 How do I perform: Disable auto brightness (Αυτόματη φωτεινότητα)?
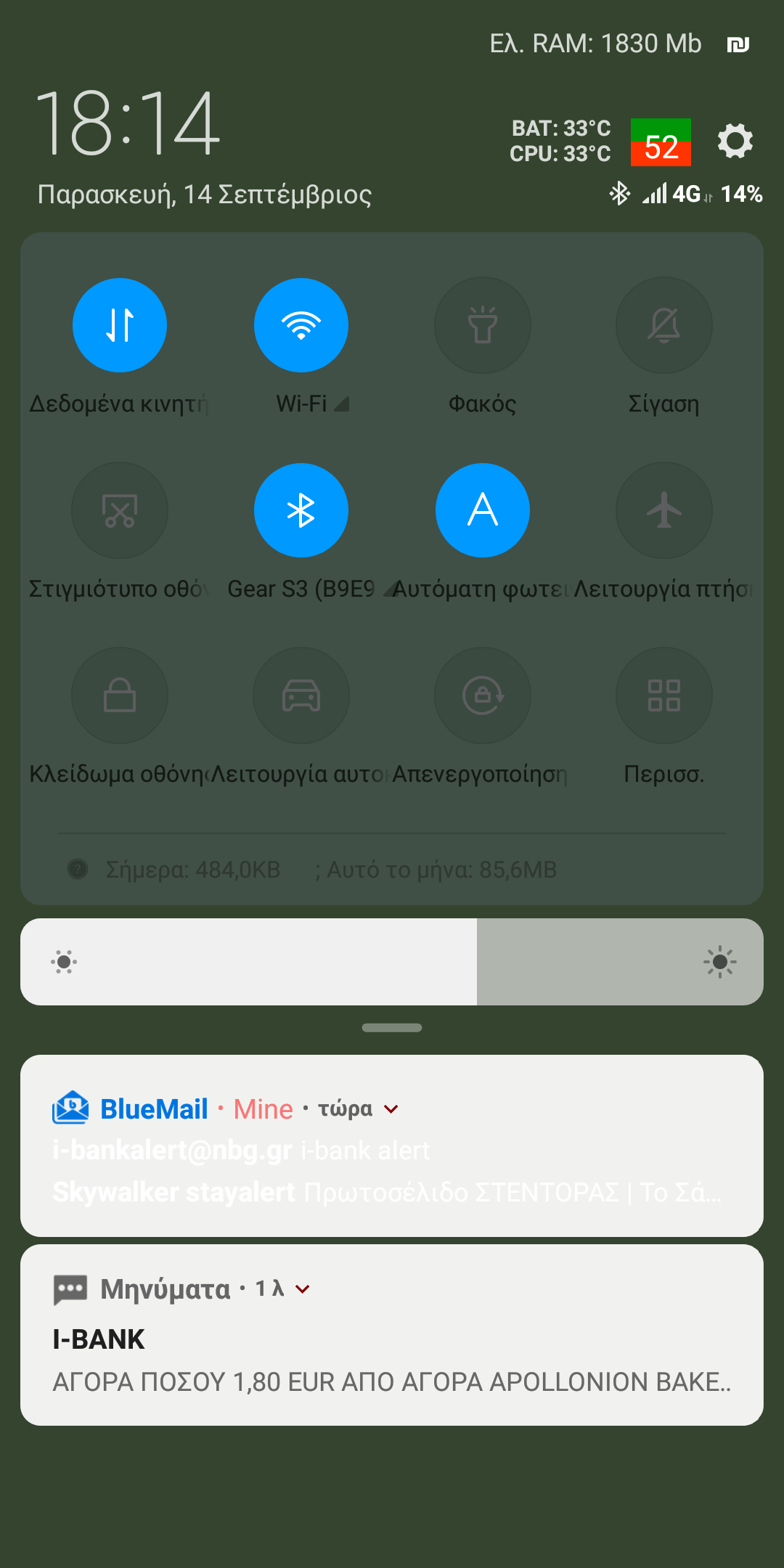(x=483, y=510)
